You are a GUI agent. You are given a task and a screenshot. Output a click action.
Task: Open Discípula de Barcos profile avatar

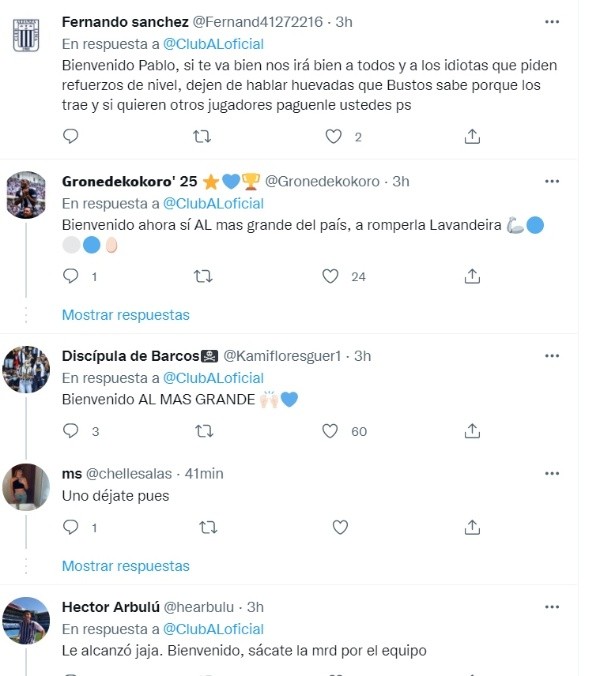tap(27, 369)
